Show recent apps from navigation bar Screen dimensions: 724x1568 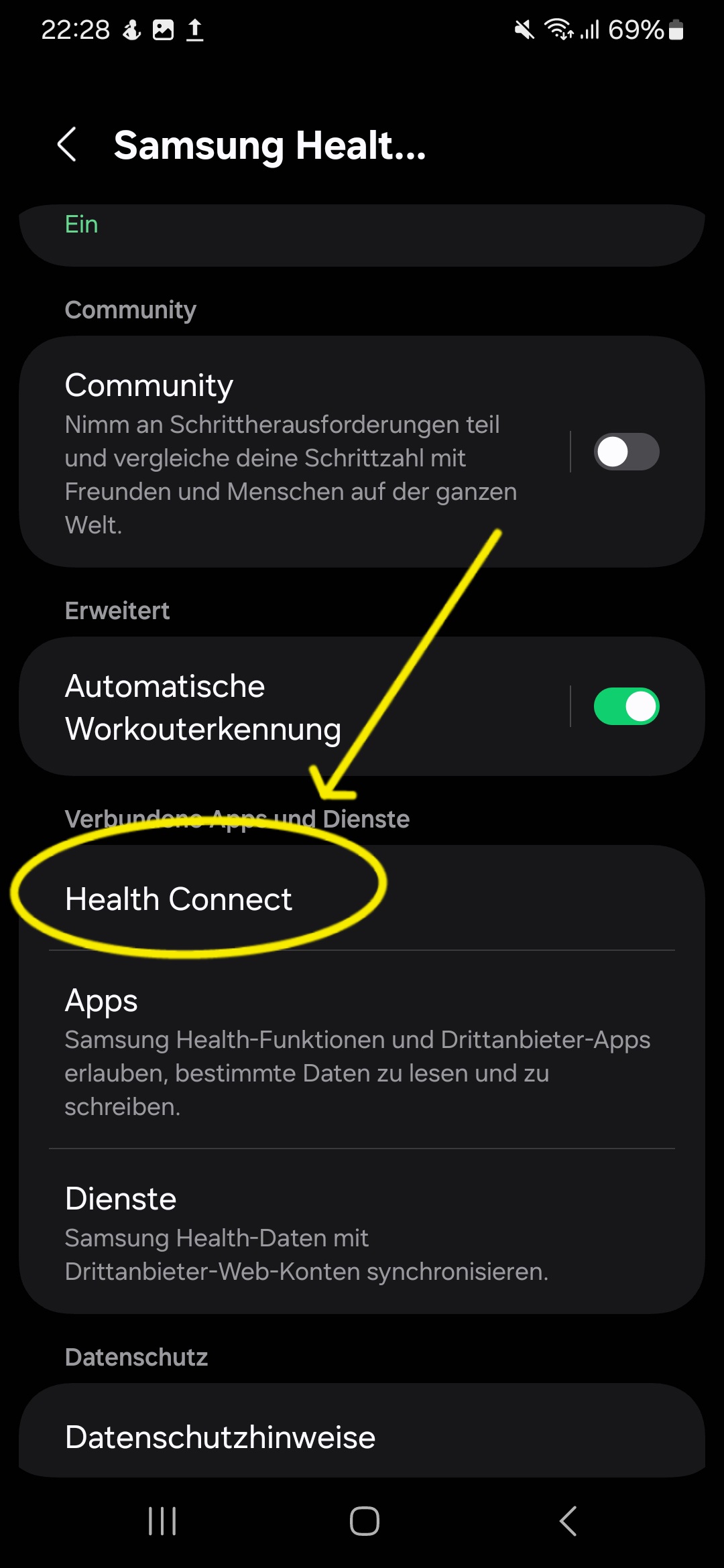tap(162, 1521)
